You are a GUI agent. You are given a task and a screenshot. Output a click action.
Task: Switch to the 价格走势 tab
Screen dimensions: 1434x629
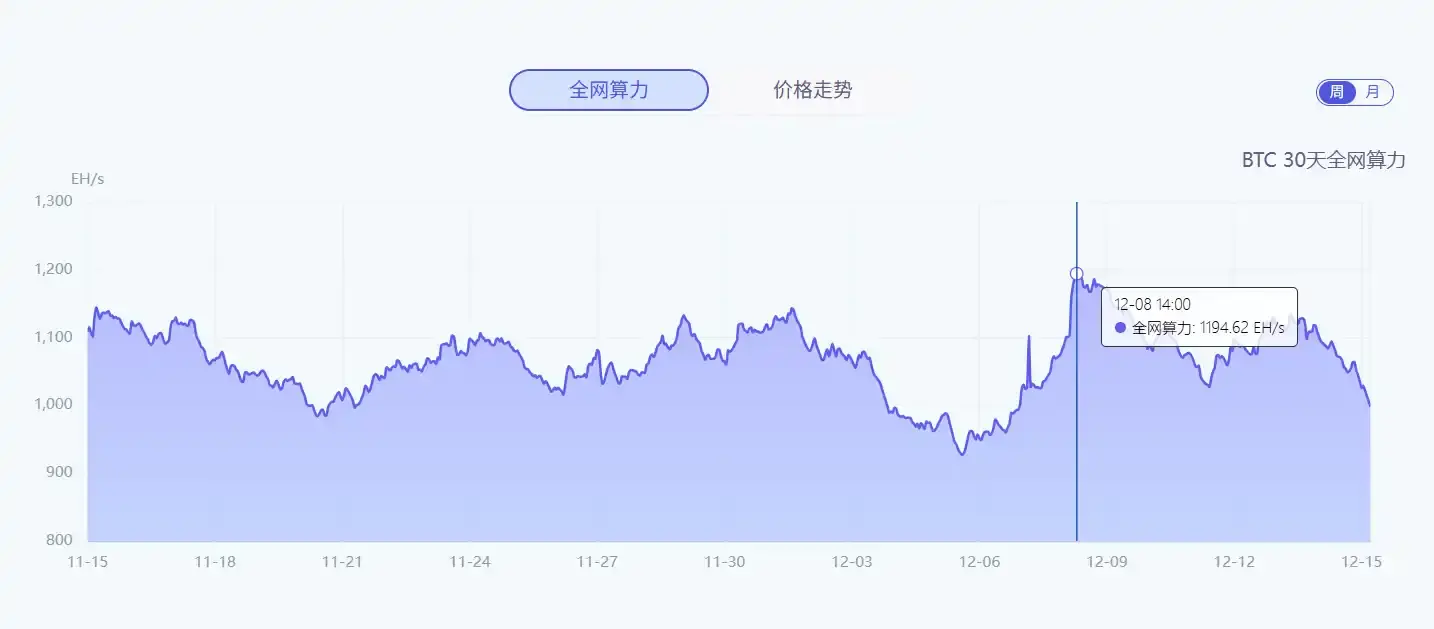click(x=812, y=90)
